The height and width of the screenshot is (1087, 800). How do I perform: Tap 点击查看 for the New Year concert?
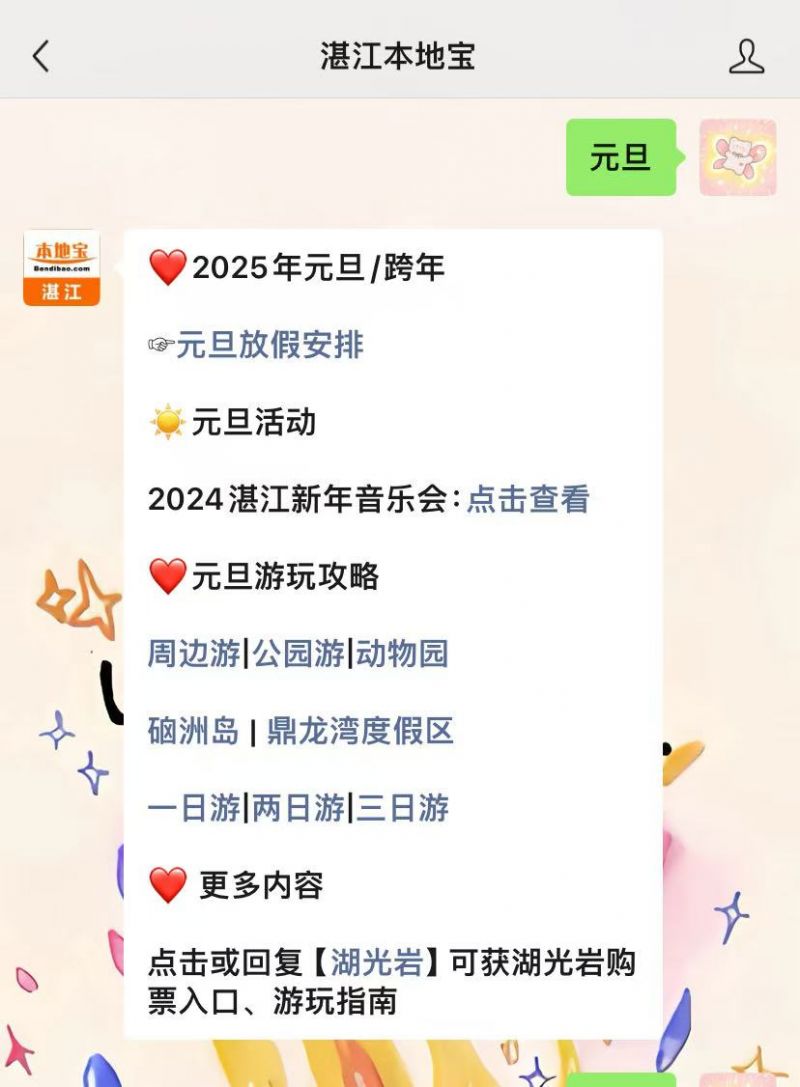click(528, 499)
